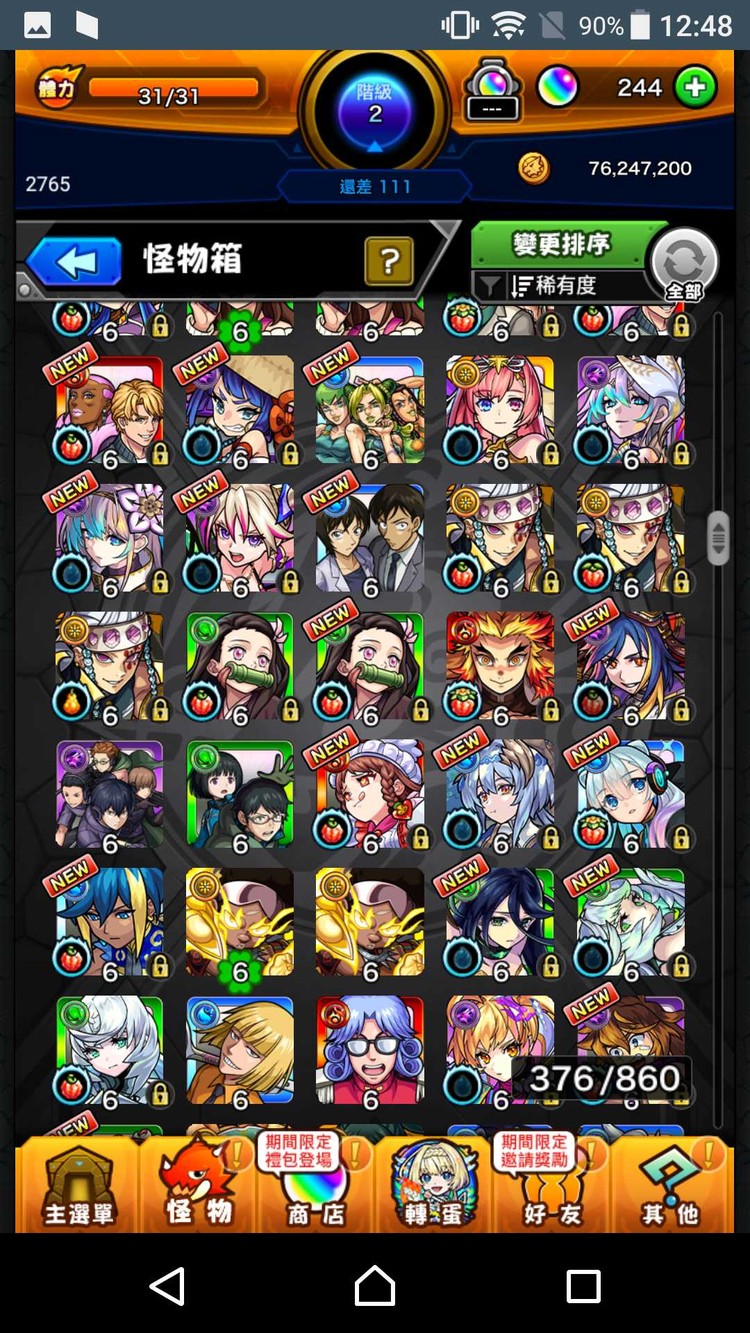Viewport: 750px width, 1333px height.
Task: Add orbs with the green plus button
Action: (695, 88)
